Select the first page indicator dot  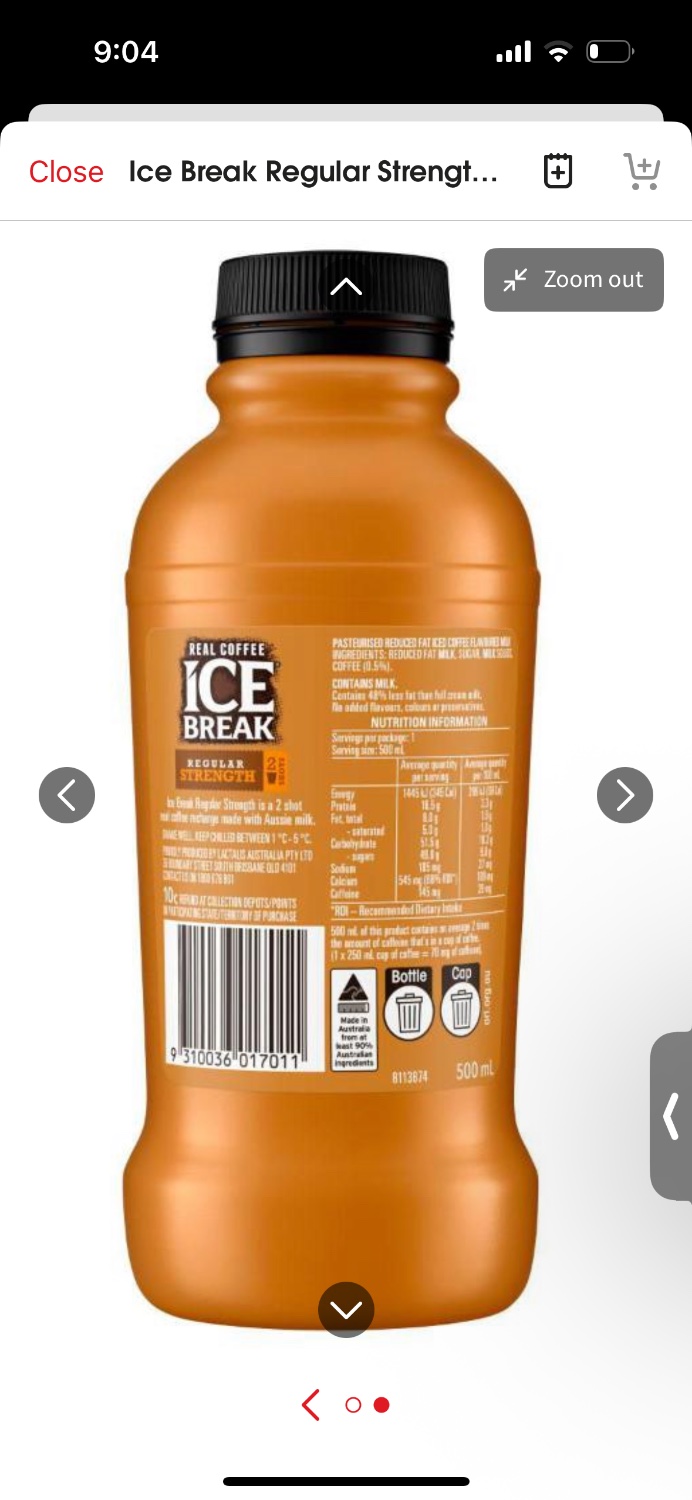click(353, 1405)
